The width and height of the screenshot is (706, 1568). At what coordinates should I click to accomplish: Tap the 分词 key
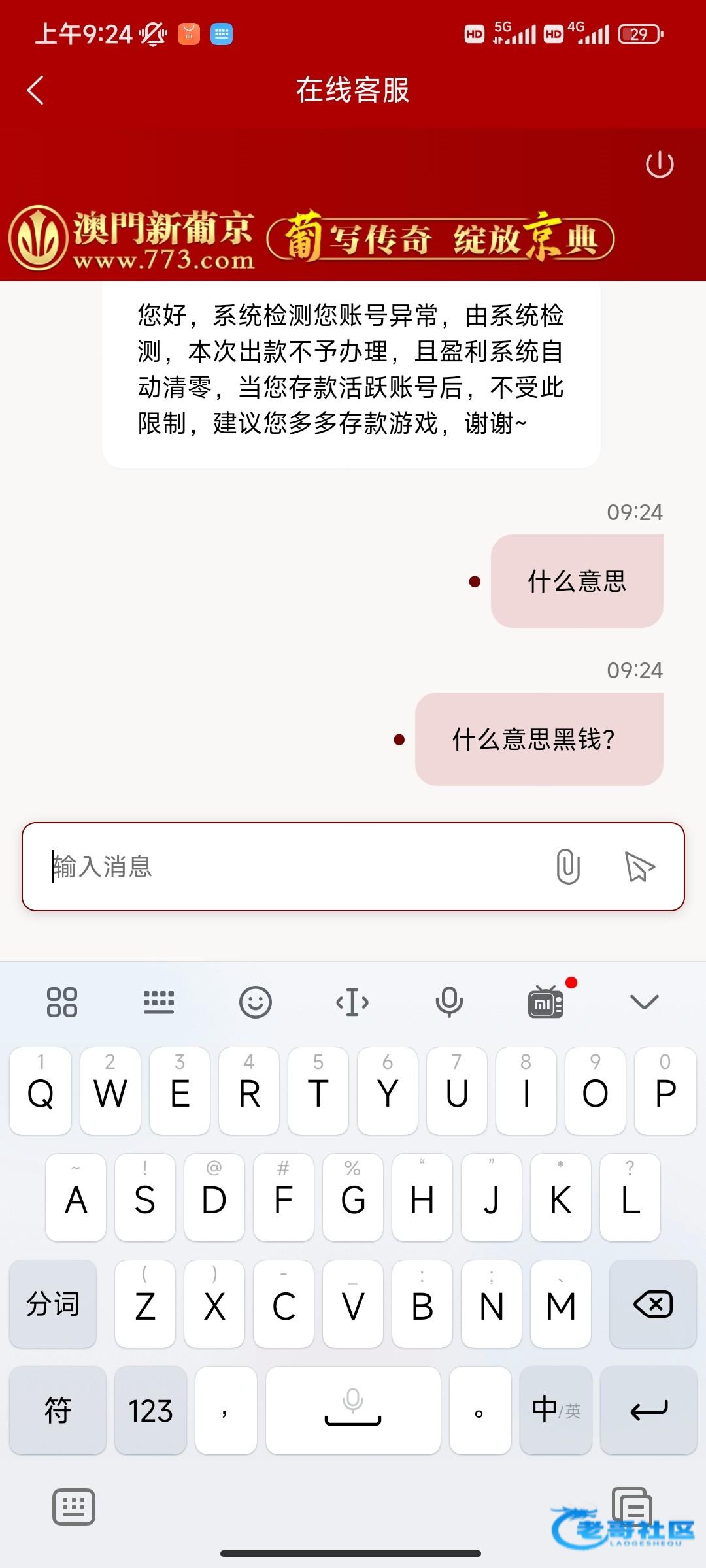pyautogui.click(x=53, y=1304)
